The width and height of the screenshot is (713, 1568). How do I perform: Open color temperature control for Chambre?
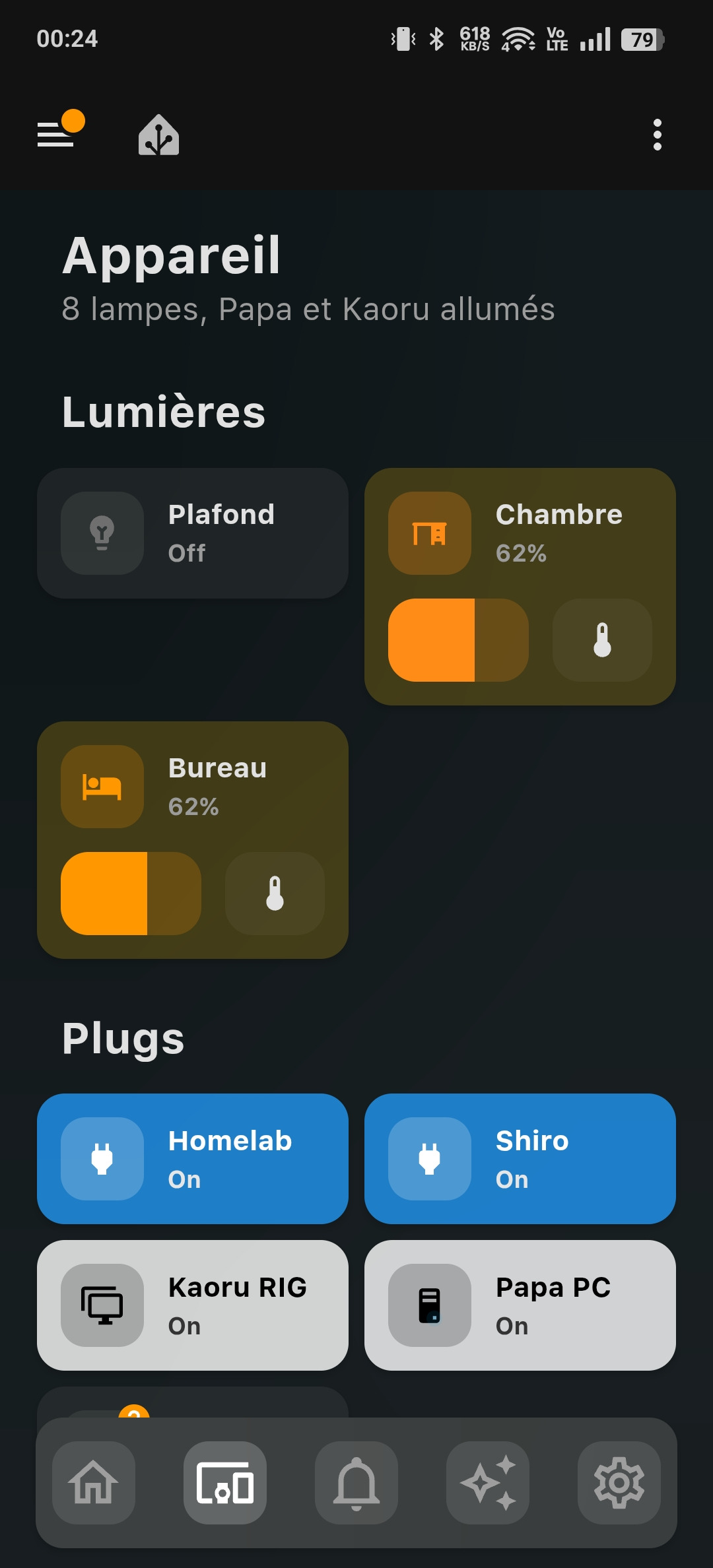(602, 640)
